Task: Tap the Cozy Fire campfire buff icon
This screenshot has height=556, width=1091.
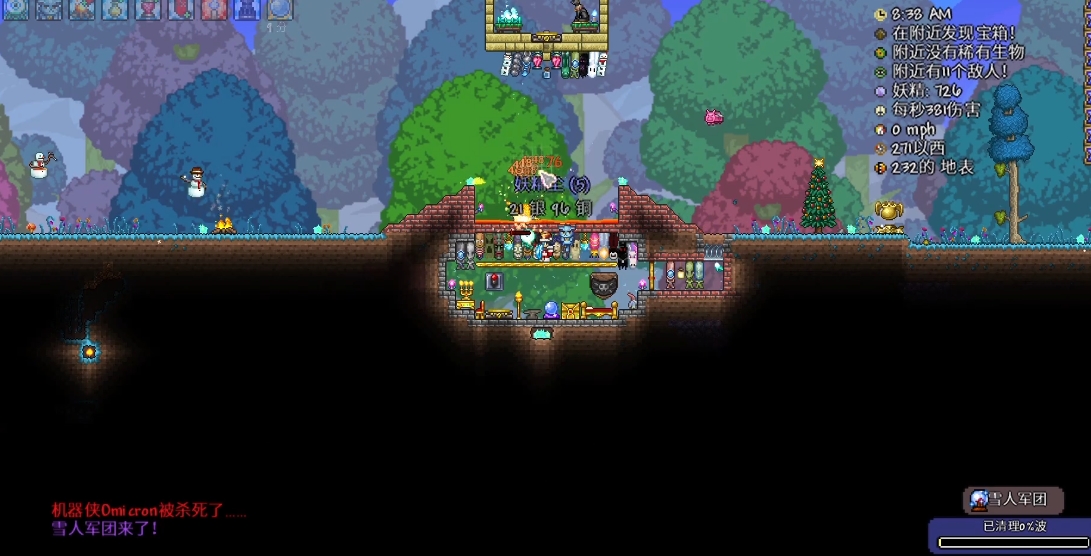Action: [82, 8]
